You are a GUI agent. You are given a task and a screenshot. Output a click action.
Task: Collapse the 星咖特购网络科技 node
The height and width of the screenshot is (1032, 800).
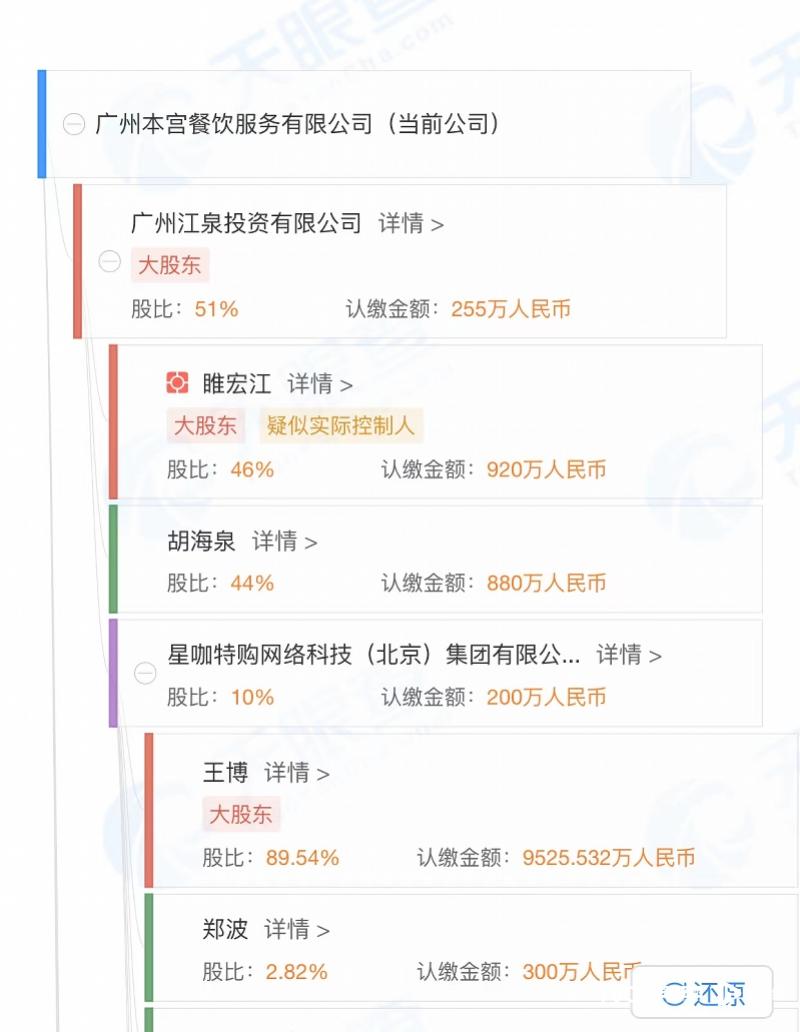click(145, 674)
